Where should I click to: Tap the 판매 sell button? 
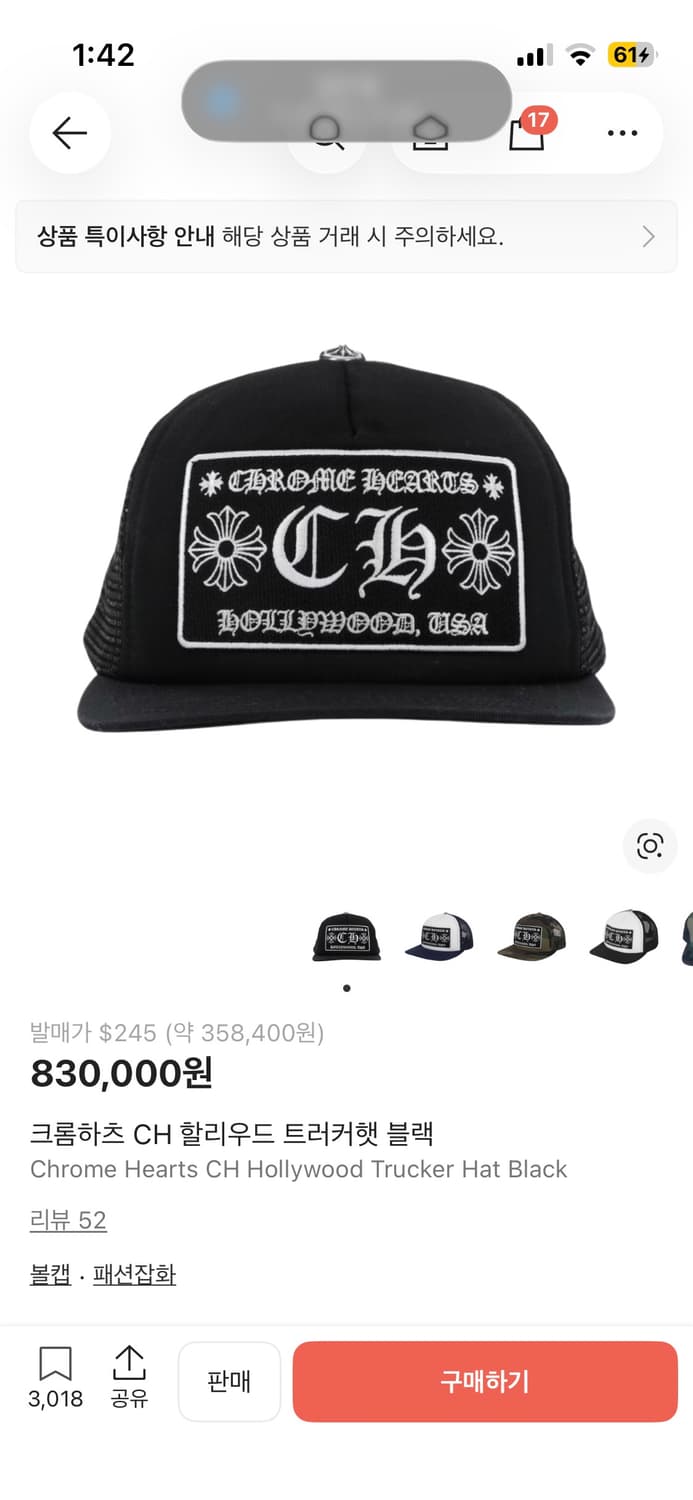[x=229, y=1381]
